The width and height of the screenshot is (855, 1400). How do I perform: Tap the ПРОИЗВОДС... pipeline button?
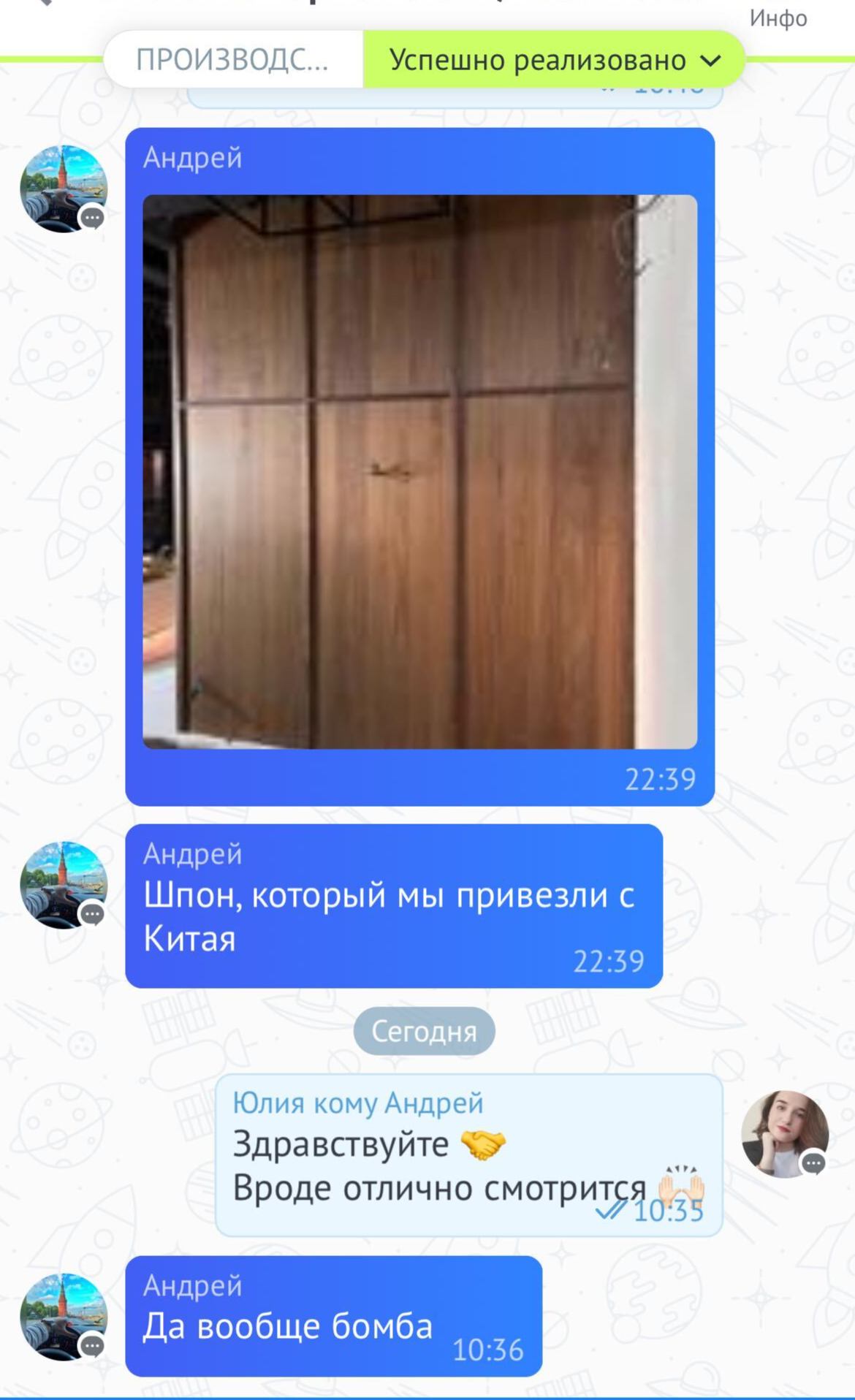[233, 60]
